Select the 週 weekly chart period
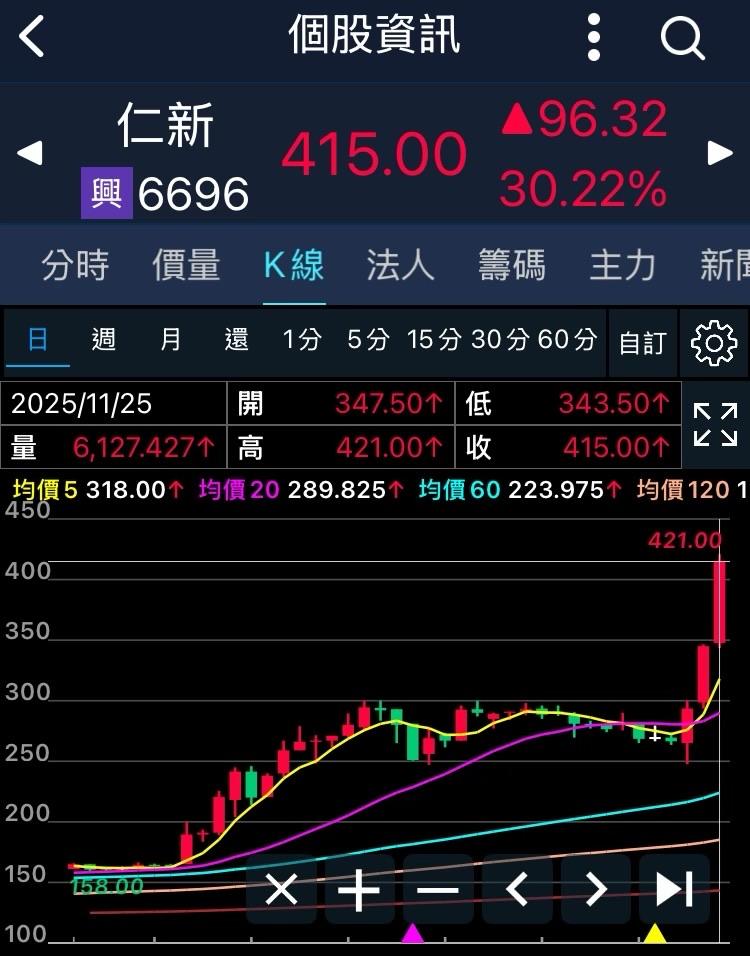Viewport: 750px width, 956px height. pos(104,340)
